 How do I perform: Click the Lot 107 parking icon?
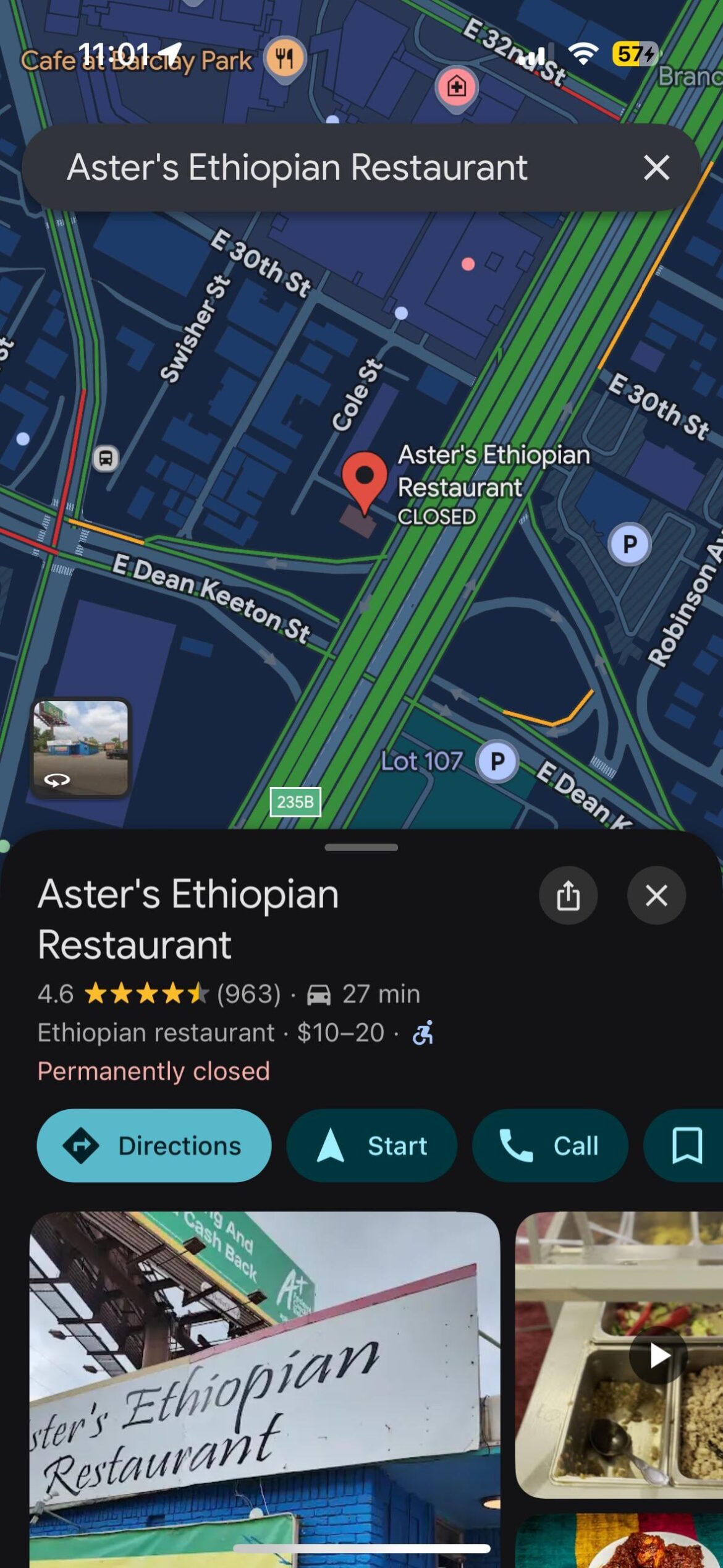(x=497, y=762)
